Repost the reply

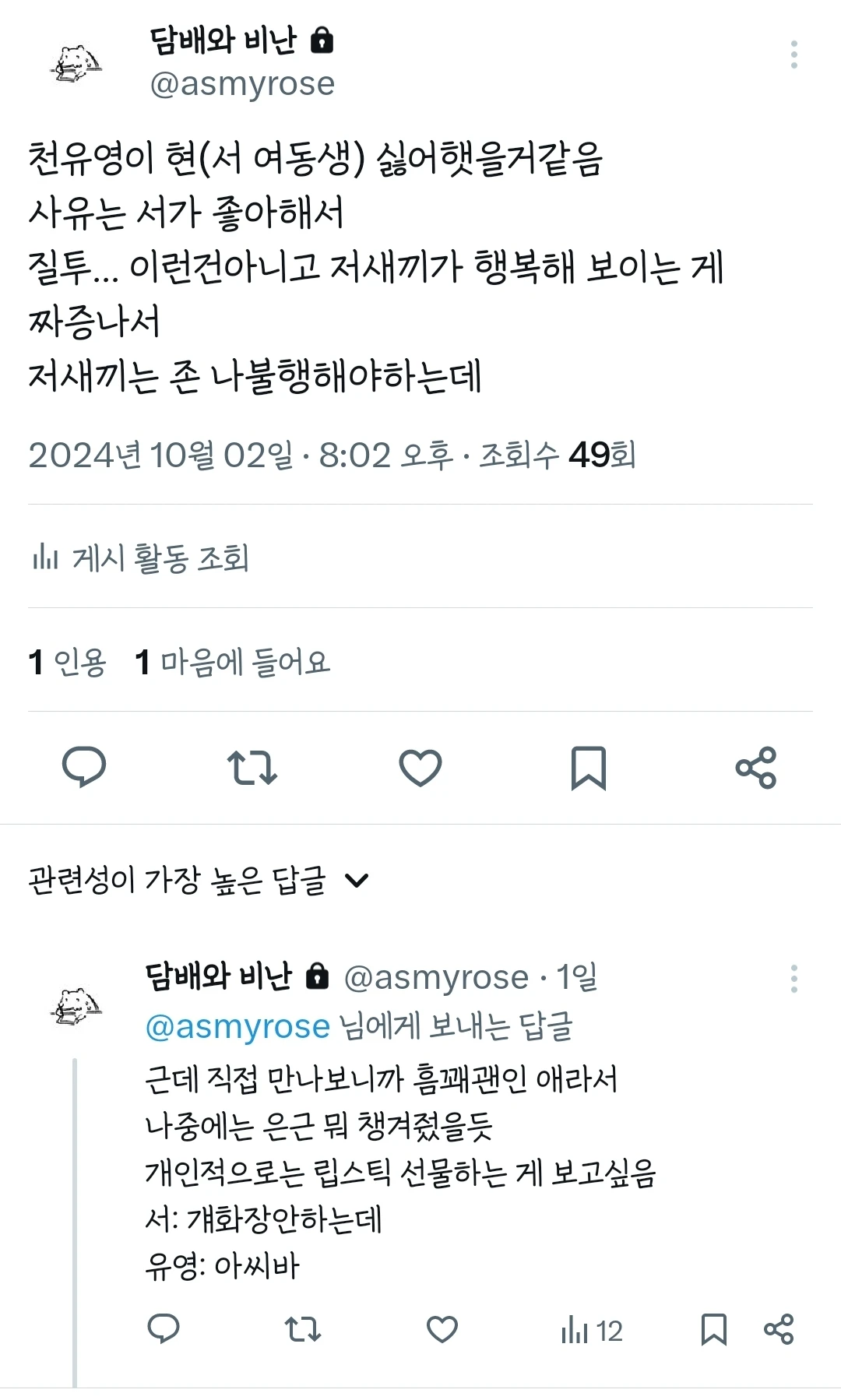pyautogui.click(x=302, y=1329)
